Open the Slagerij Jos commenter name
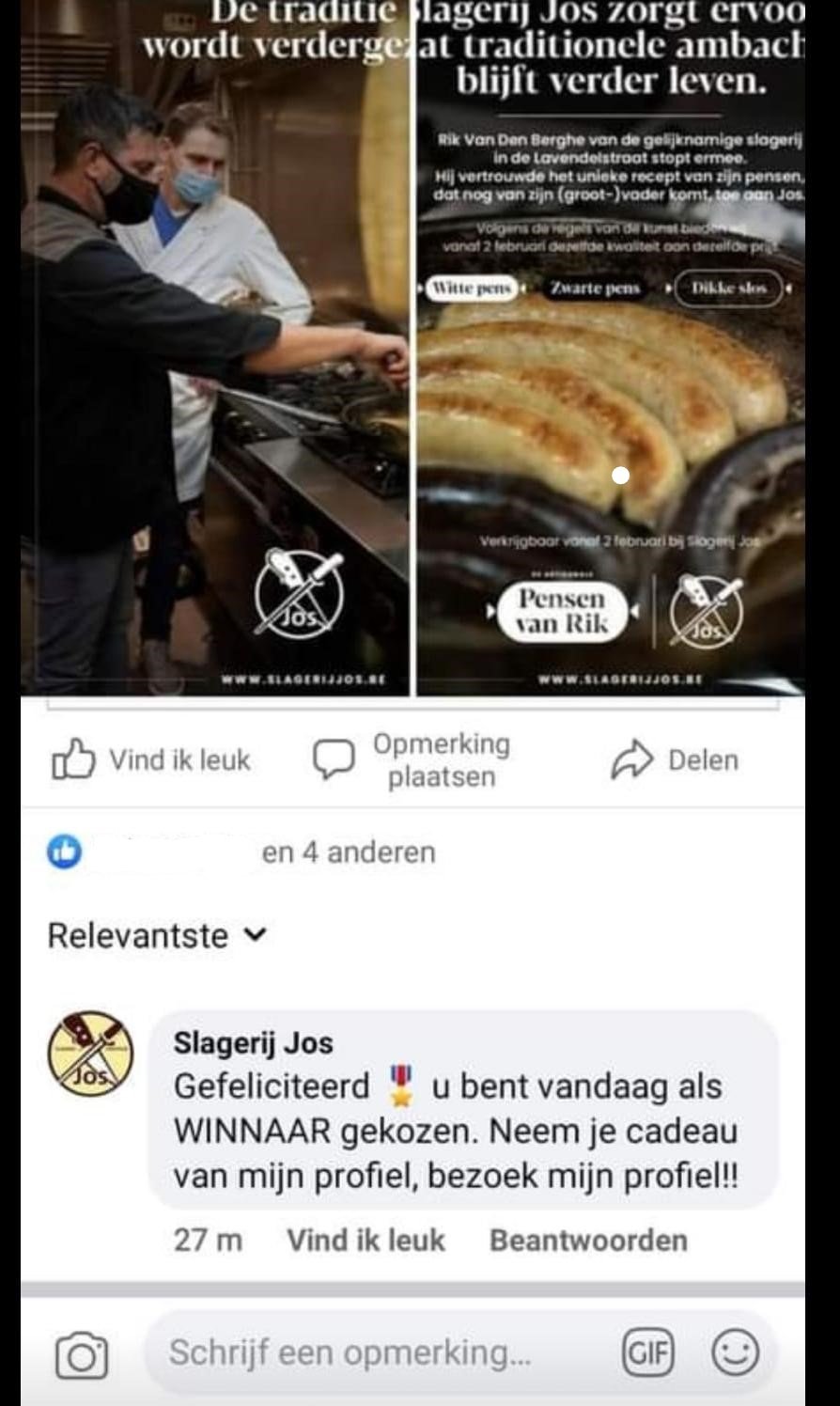 (253, 1042)
